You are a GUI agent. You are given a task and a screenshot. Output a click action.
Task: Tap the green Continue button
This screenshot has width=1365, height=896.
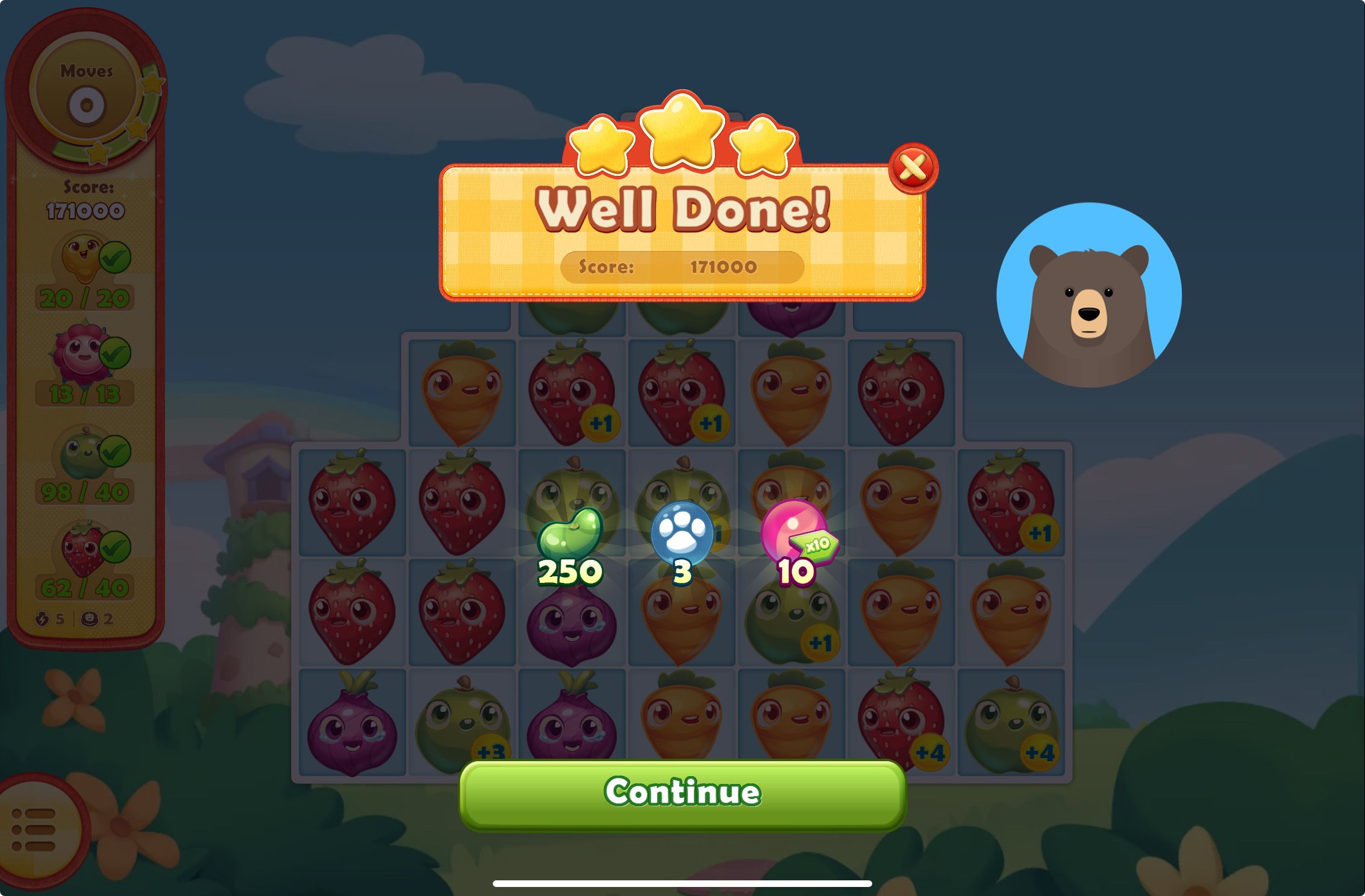682,794
